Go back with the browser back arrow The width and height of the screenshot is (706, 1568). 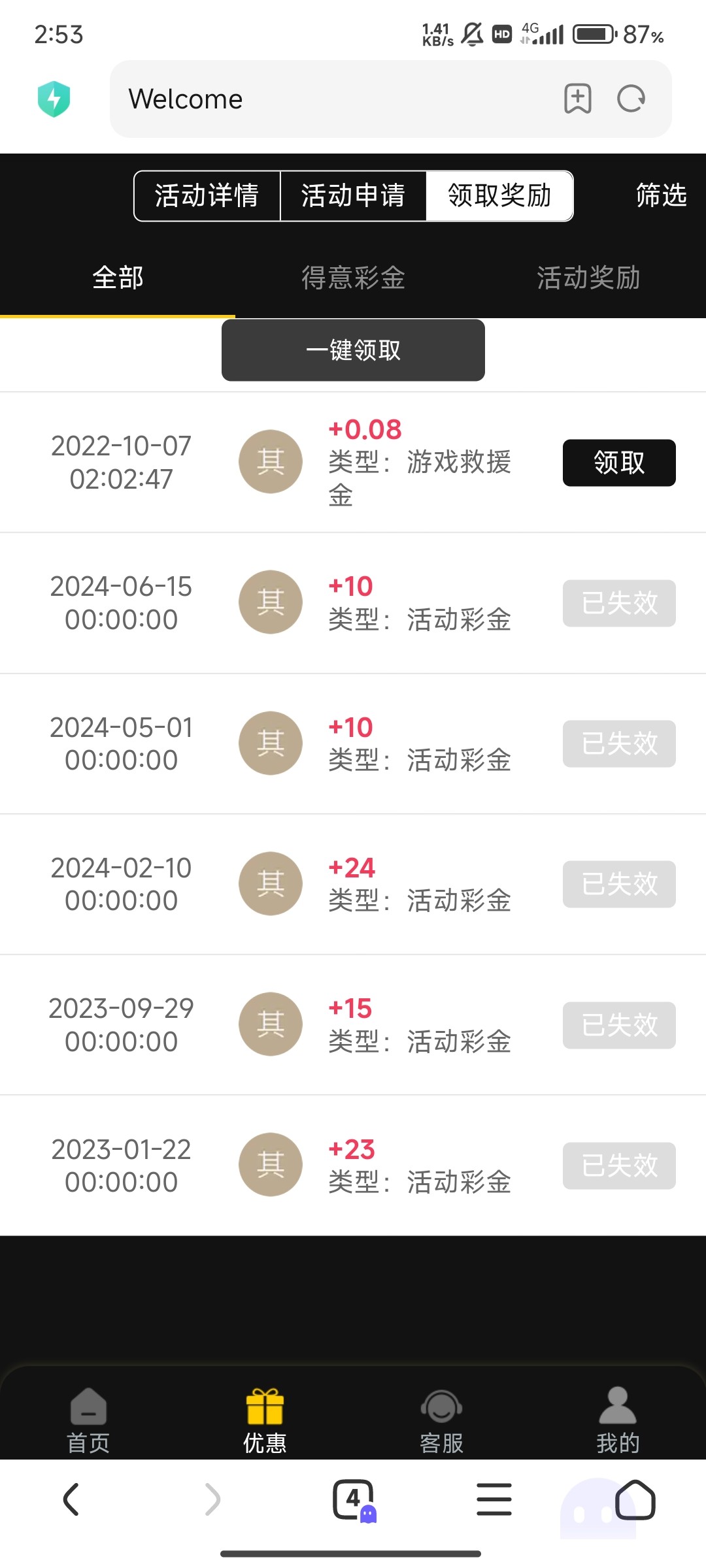(71, 1499)
